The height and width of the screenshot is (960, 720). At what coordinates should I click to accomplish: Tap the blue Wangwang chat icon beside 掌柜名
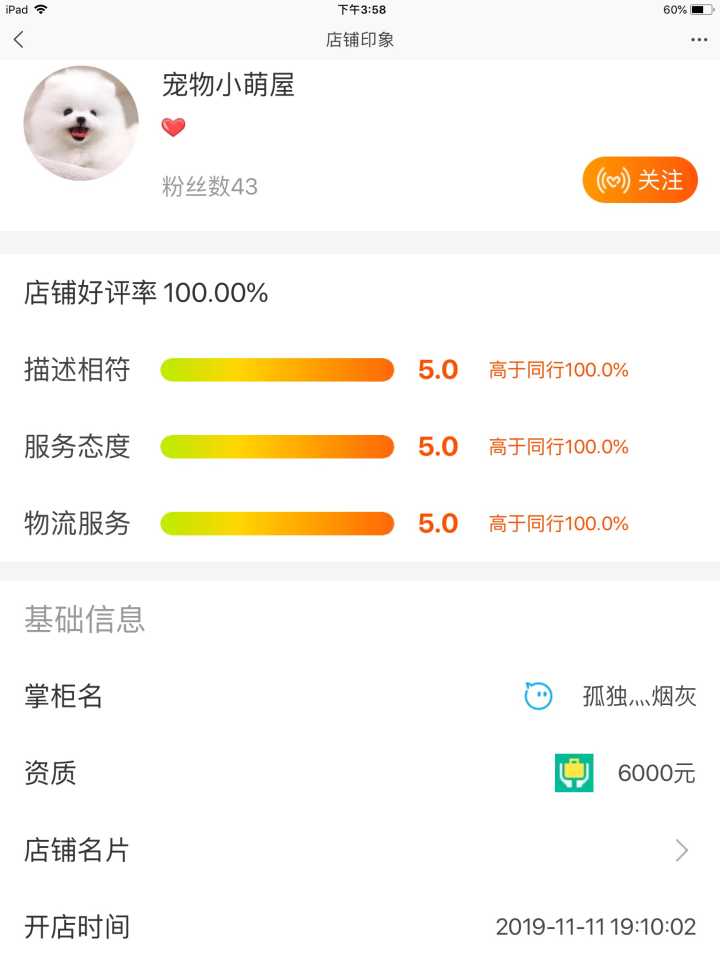538,696
